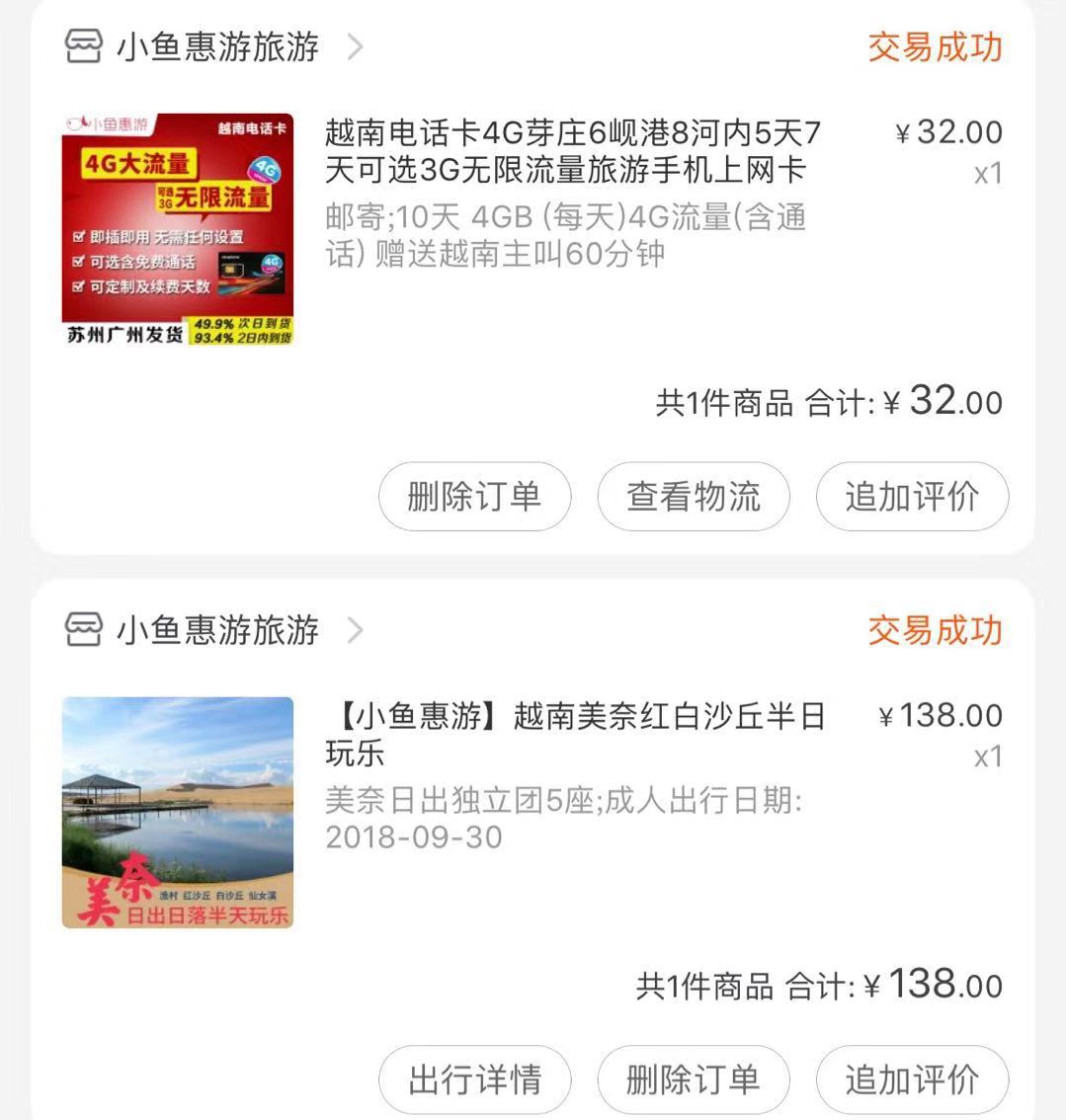Open trip details for the 美奈 tour
This screenshot has height=1120, width=1066.
(474, 1079)
